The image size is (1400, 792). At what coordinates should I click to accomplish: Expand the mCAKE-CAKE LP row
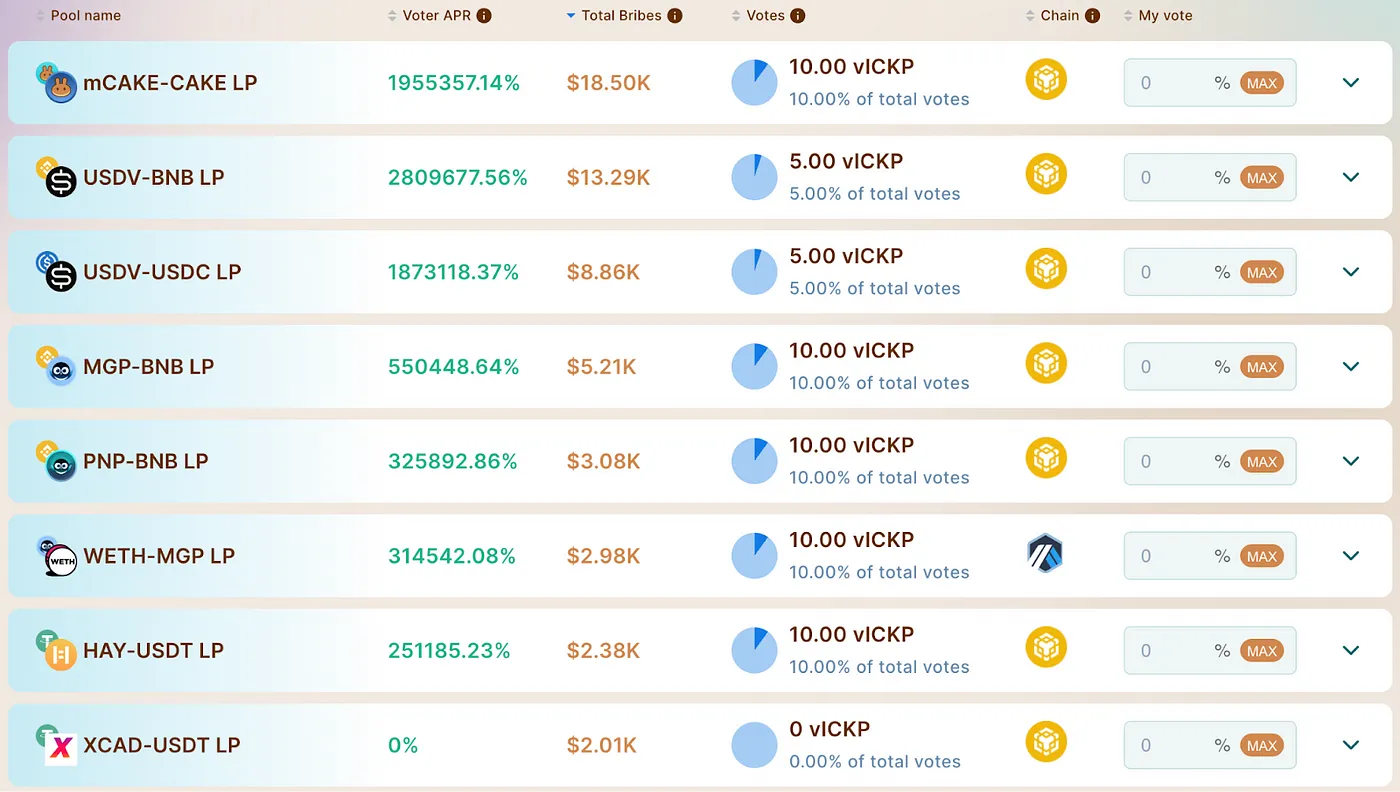pos(1351,83)
